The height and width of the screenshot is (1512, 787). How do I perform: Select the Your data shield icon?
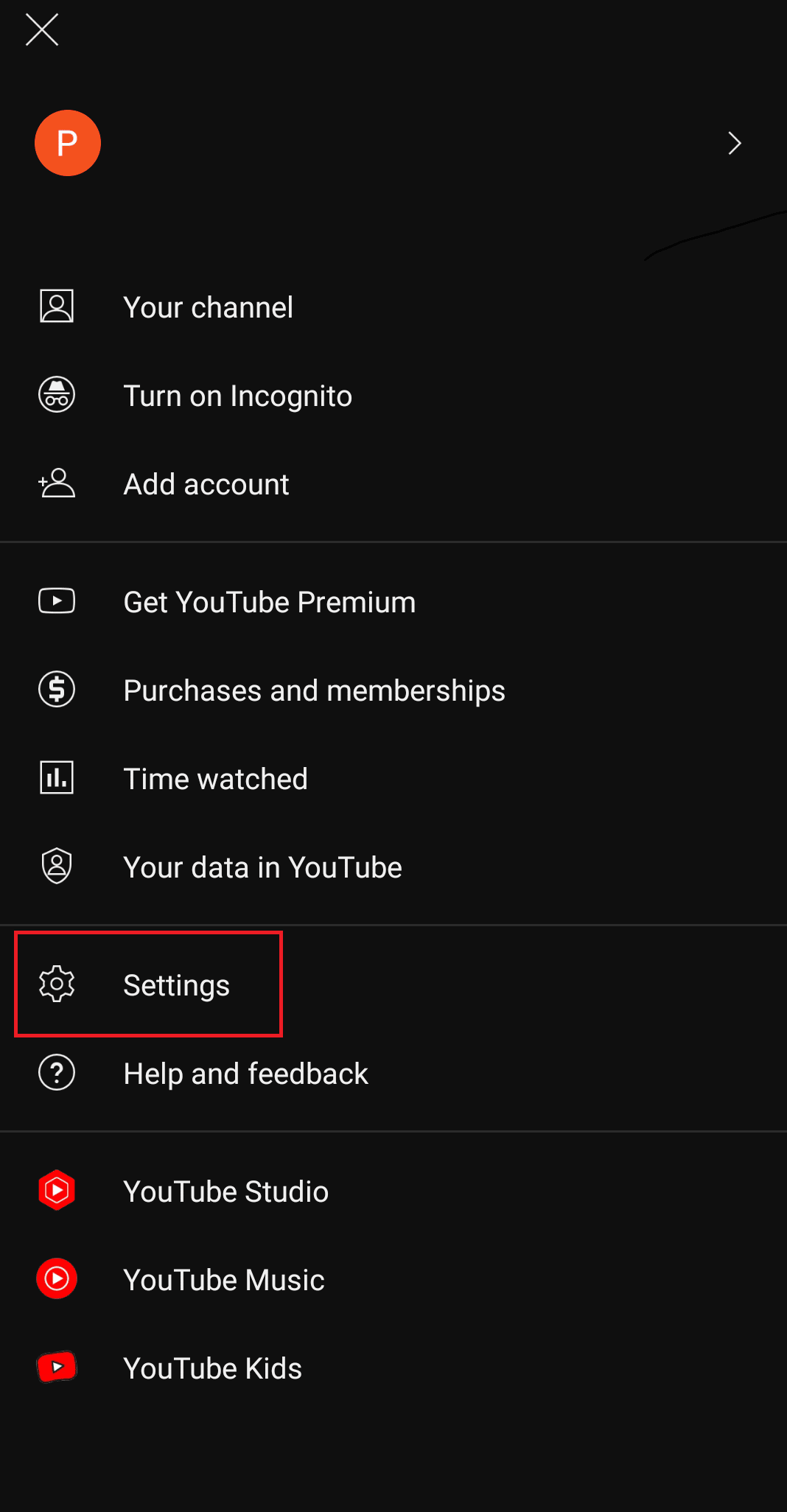pos(56,867)
